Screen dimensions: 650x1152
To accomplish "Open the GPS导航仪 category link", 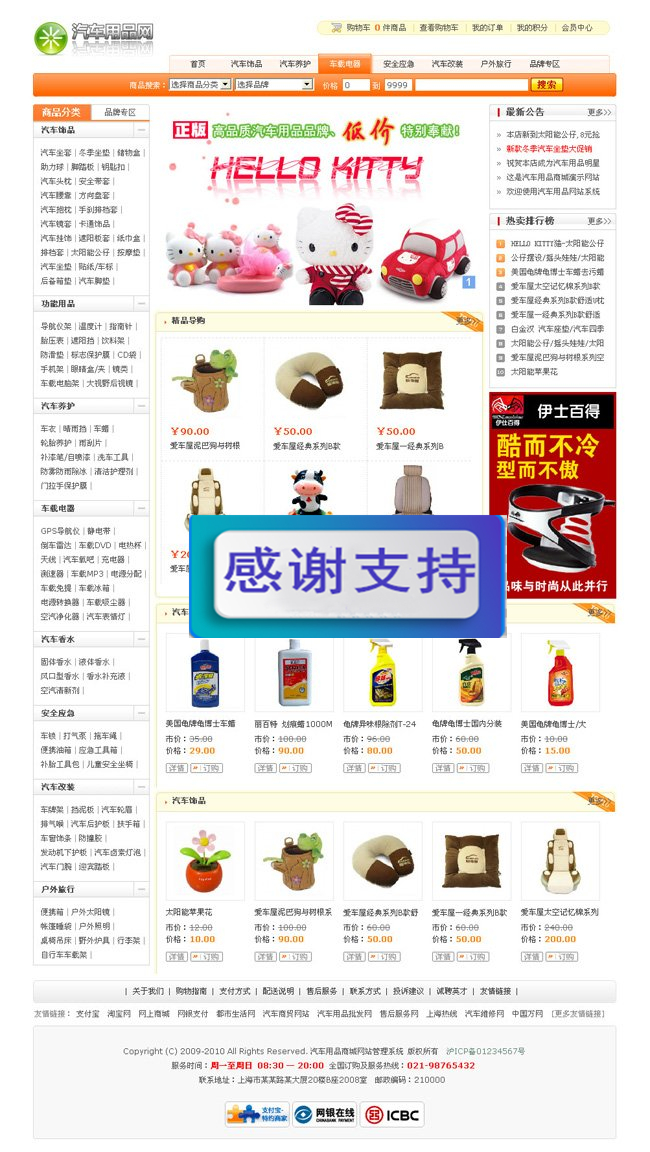I will point(60,531).
